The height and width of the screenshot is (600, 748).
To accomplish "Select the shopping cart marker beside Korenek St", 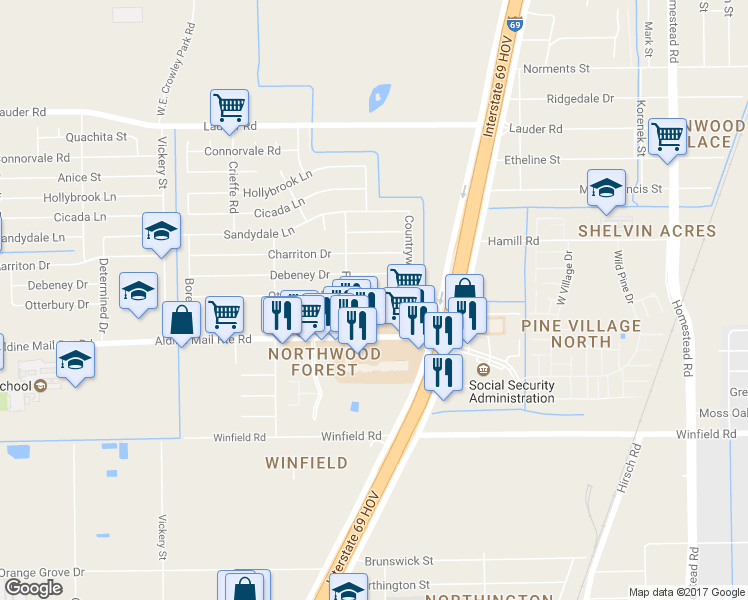I will [x=667, y=136].
